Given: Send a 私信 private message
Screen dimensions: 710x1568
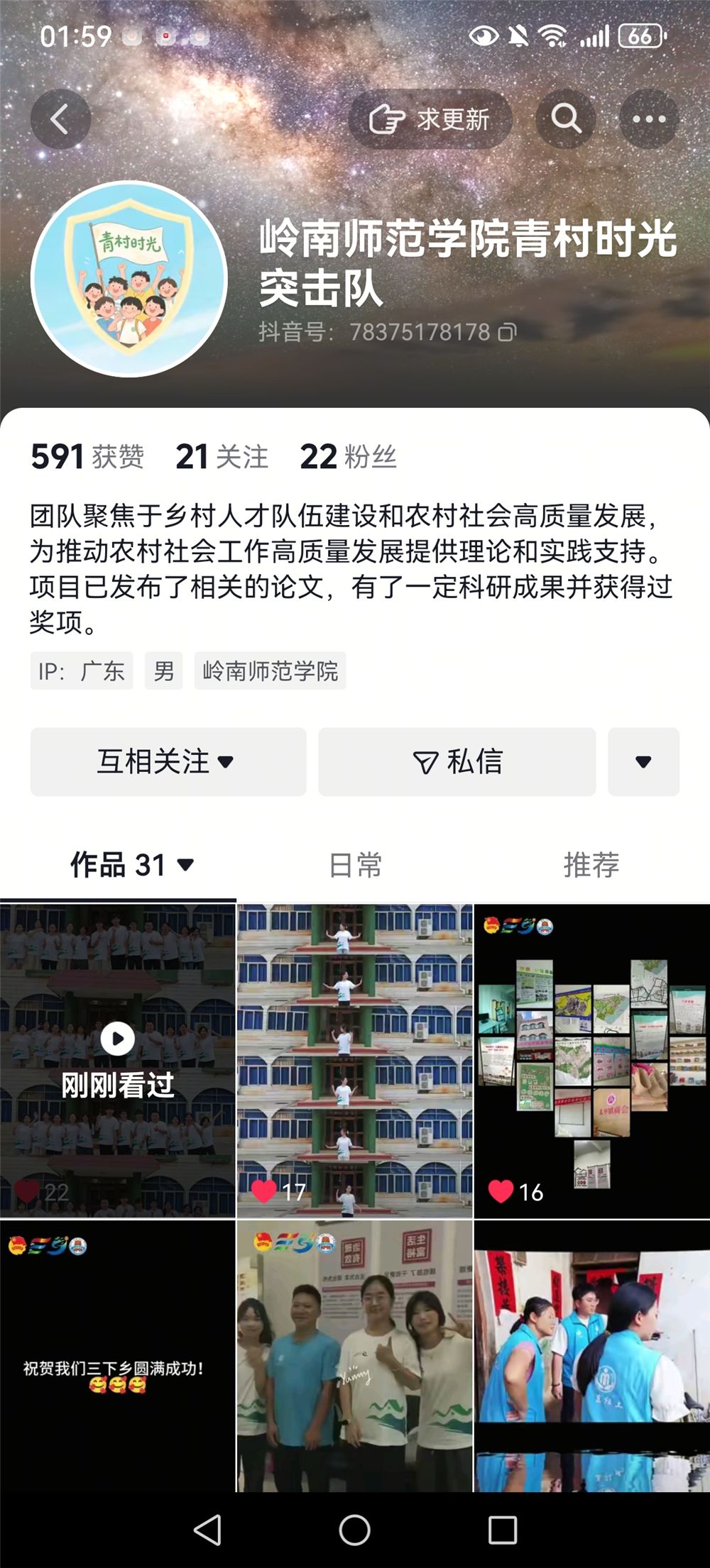Looking at the screenshot, I should click(457, 762).
